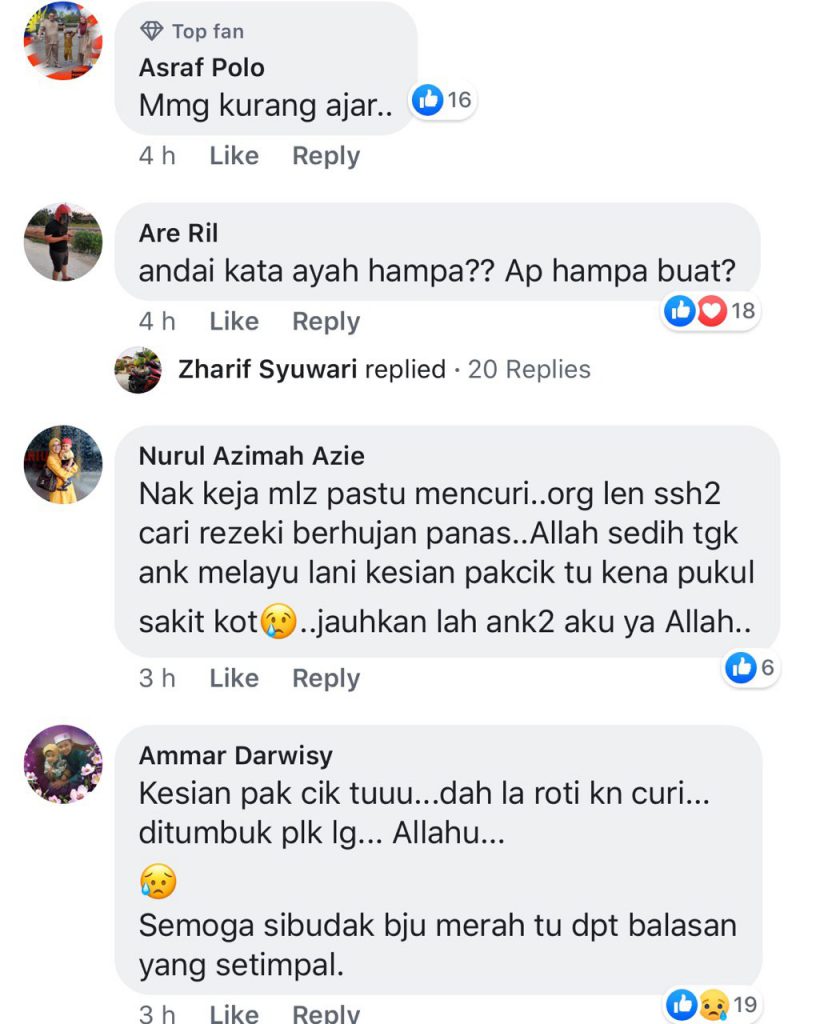View the 18 reactions on Are Ril's comment
The height and width of the screenshot is (1024, 816).
(711, 311)
